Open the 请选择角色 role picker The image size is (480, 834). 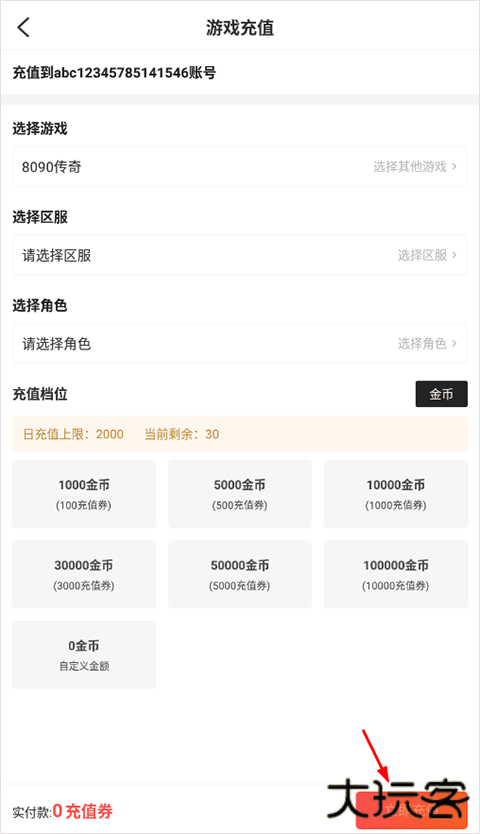pos(240,344)
